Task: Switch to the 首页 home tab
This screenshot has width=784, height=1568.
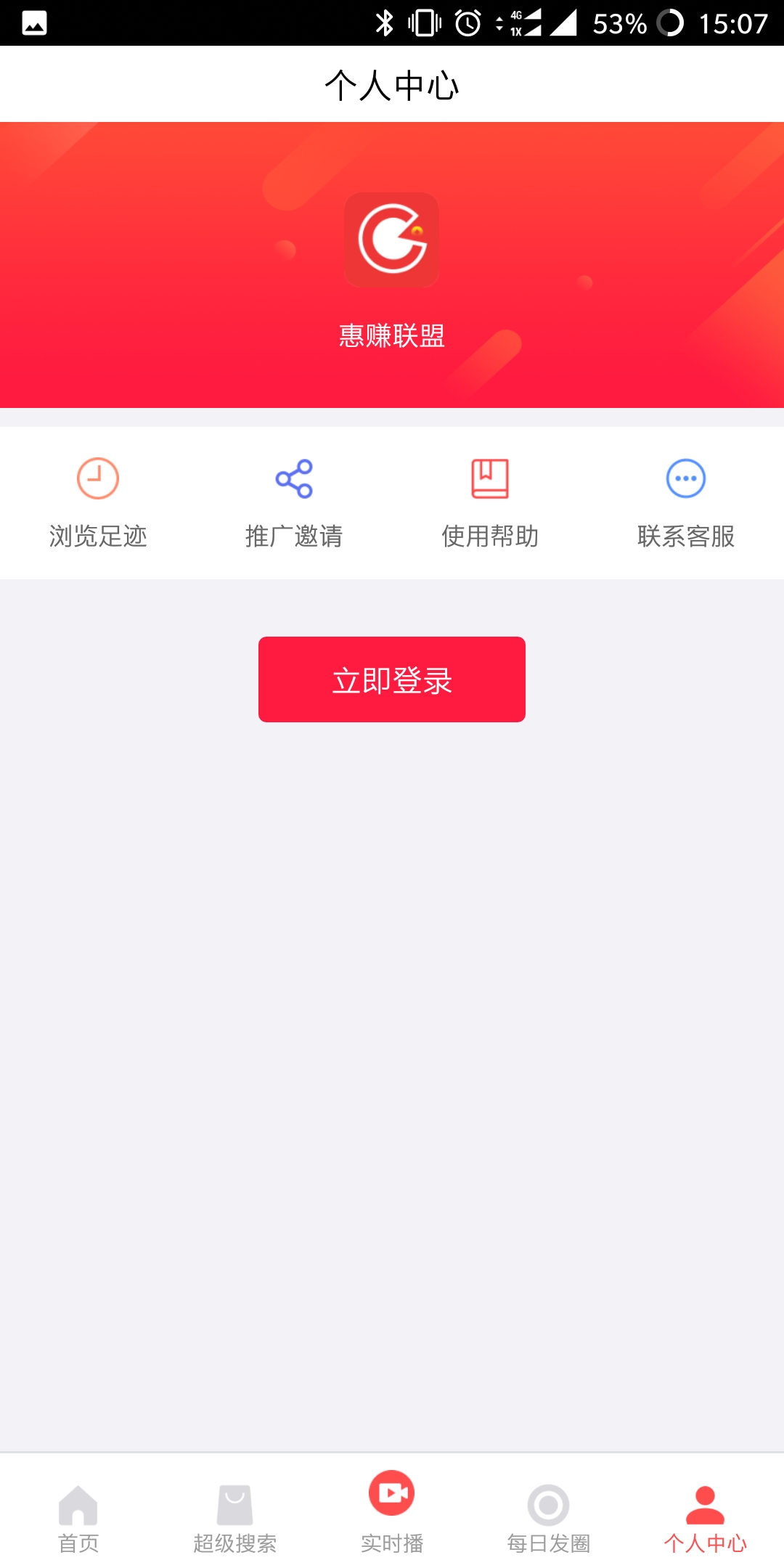Action: coord(78,1517)
